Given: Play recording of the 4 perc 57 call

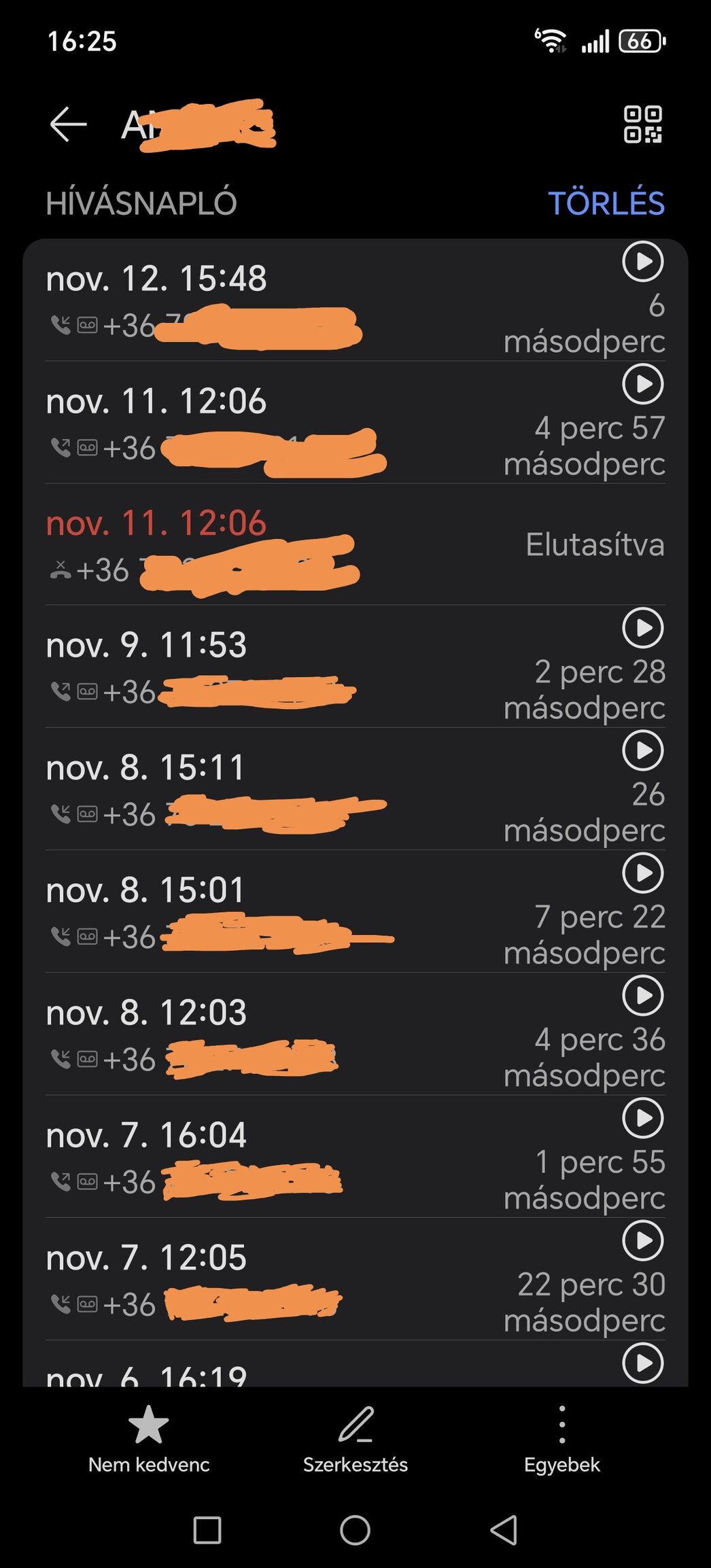Looking at the screenshot, I should tap(642, 384).
